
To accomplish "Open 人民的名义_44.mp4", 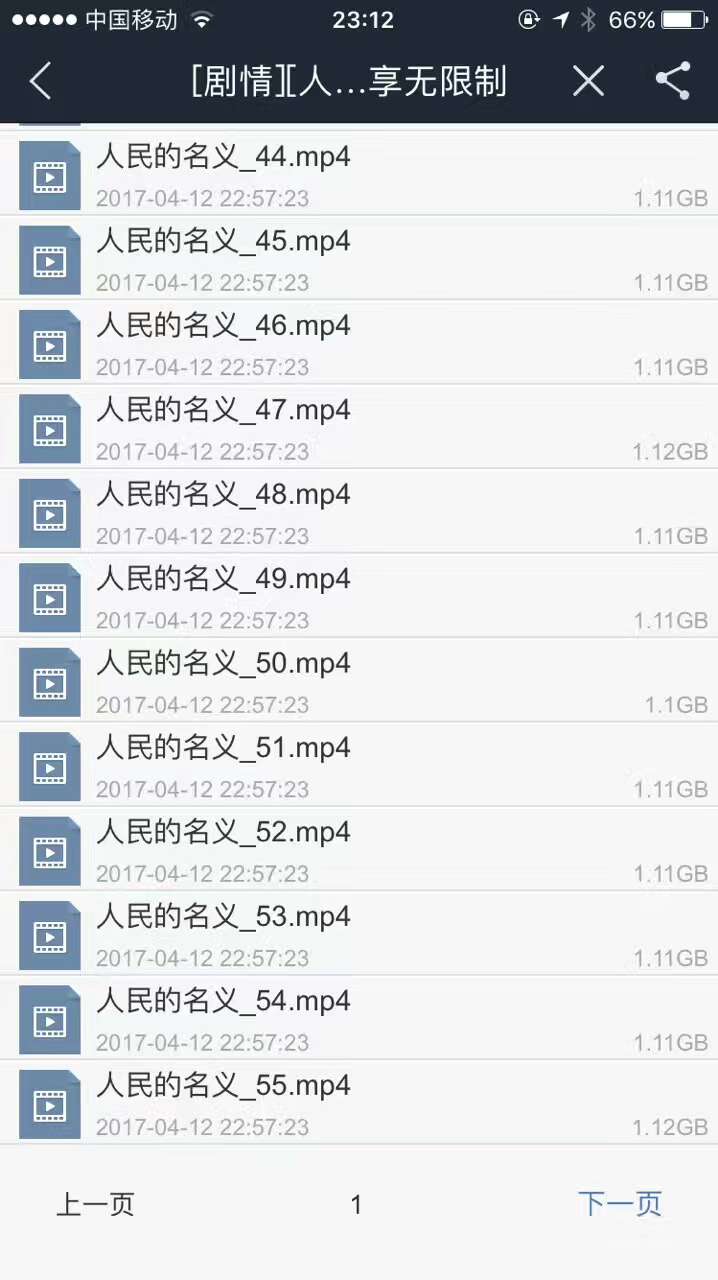I will click(x=359, y=175).
